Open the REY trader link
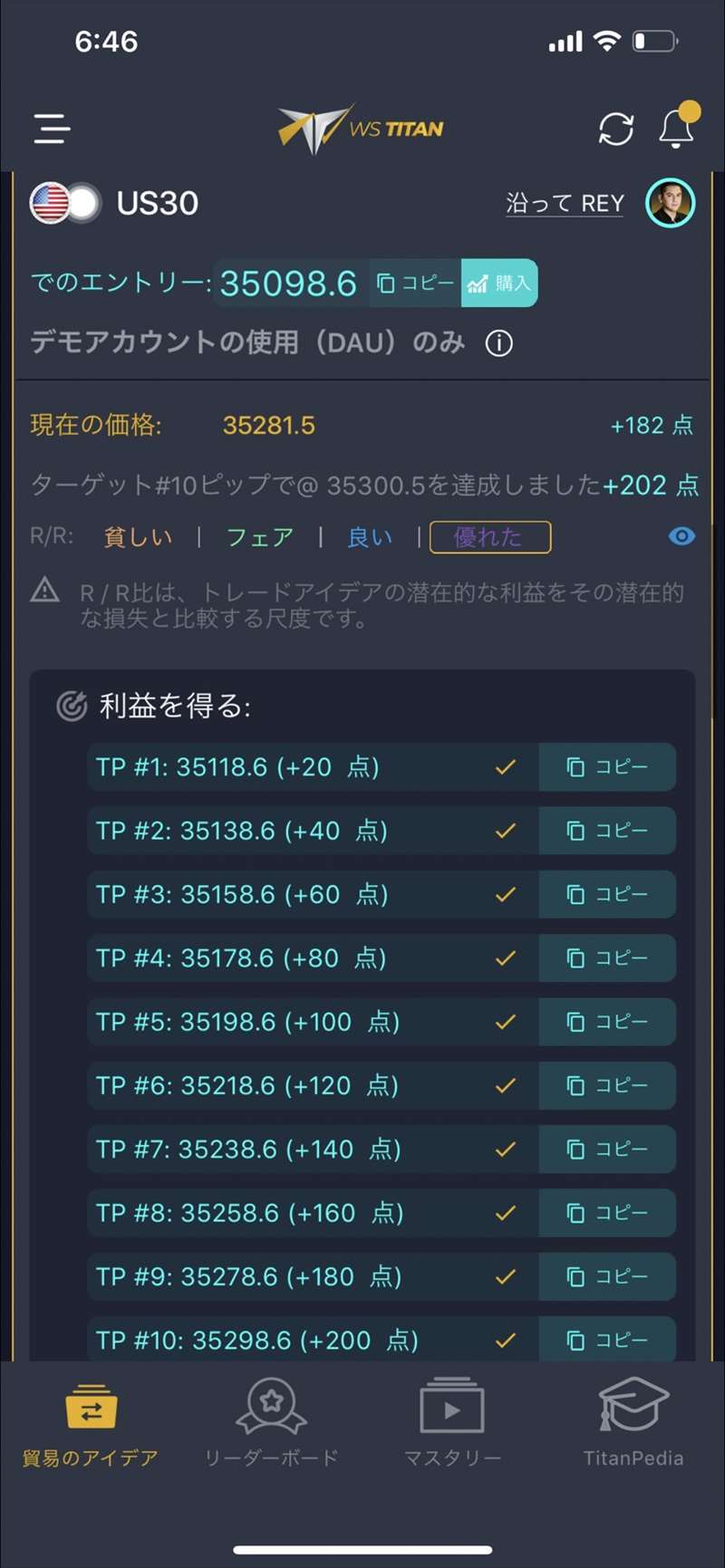725x1568 pixels. 565,204
